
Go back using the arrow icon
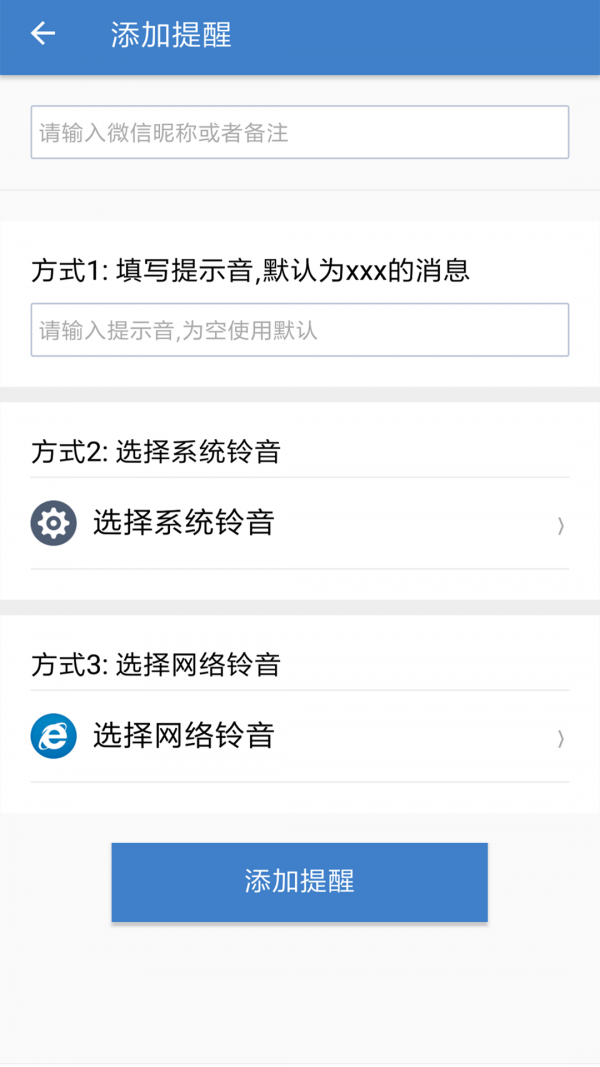pos(43,34)
